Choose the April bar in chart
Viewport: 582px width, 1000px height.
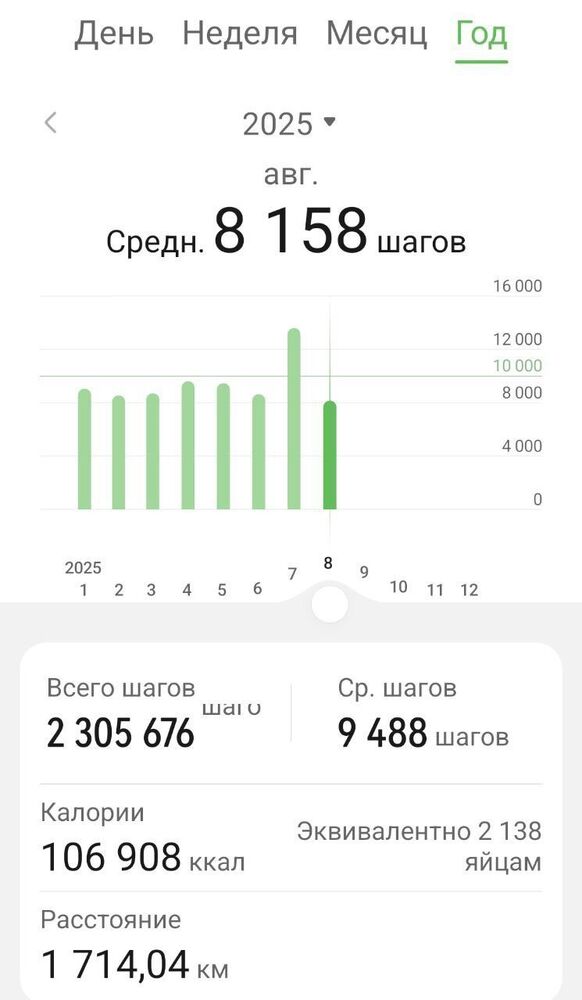[187, 446]
